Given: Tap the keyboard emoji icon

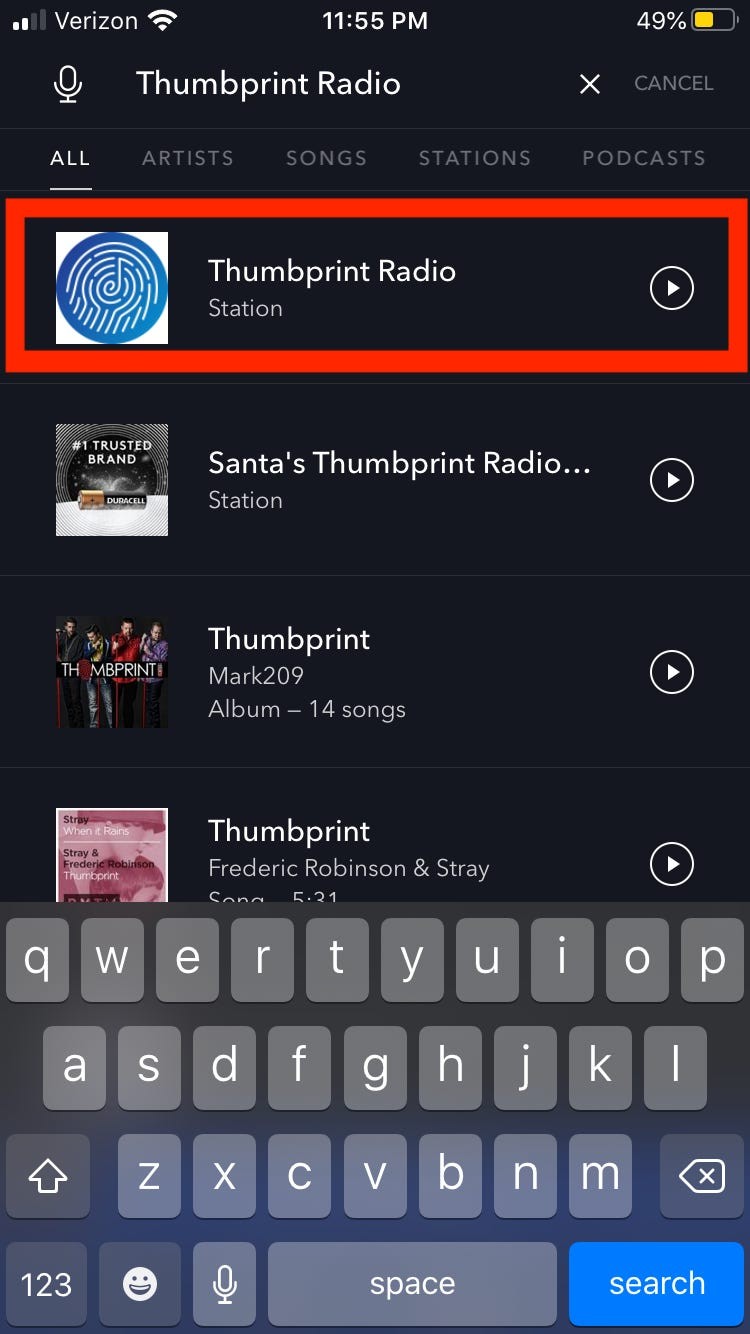Looking at the screenshot, I should click(x=140, y=1283).
